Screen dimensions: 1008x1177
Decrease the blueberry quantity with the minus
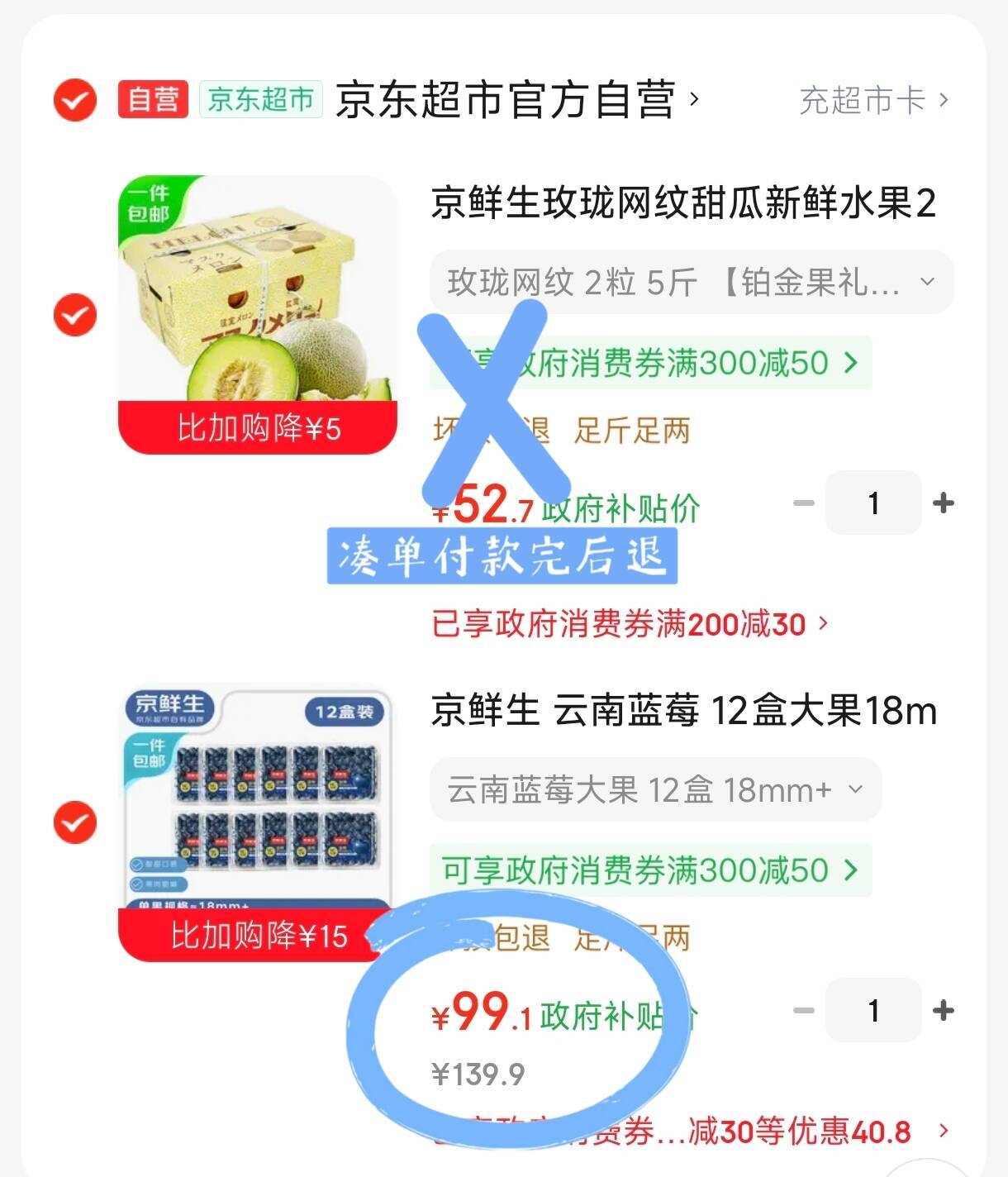point(804,1010)
